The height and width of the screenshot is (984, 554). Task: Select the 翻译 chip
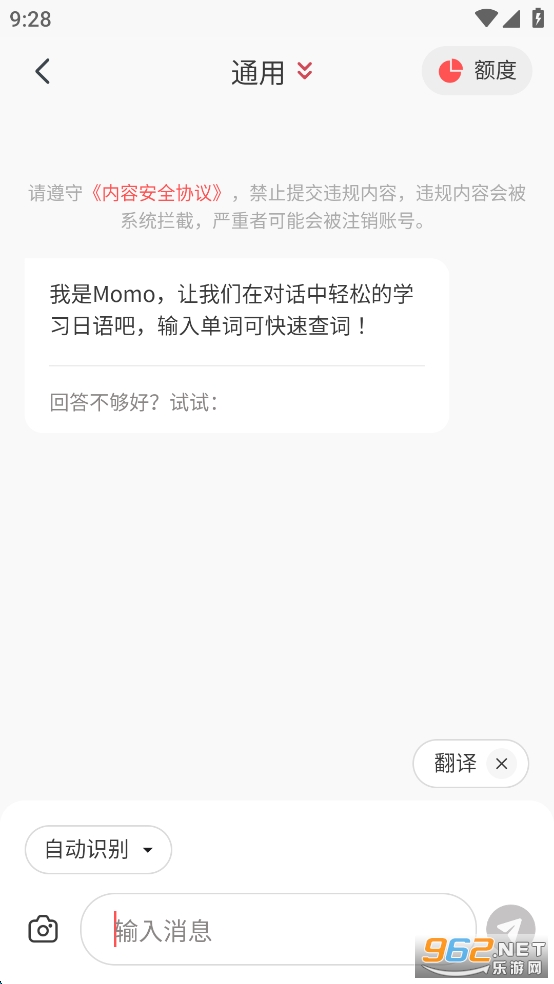coord(455,764)
